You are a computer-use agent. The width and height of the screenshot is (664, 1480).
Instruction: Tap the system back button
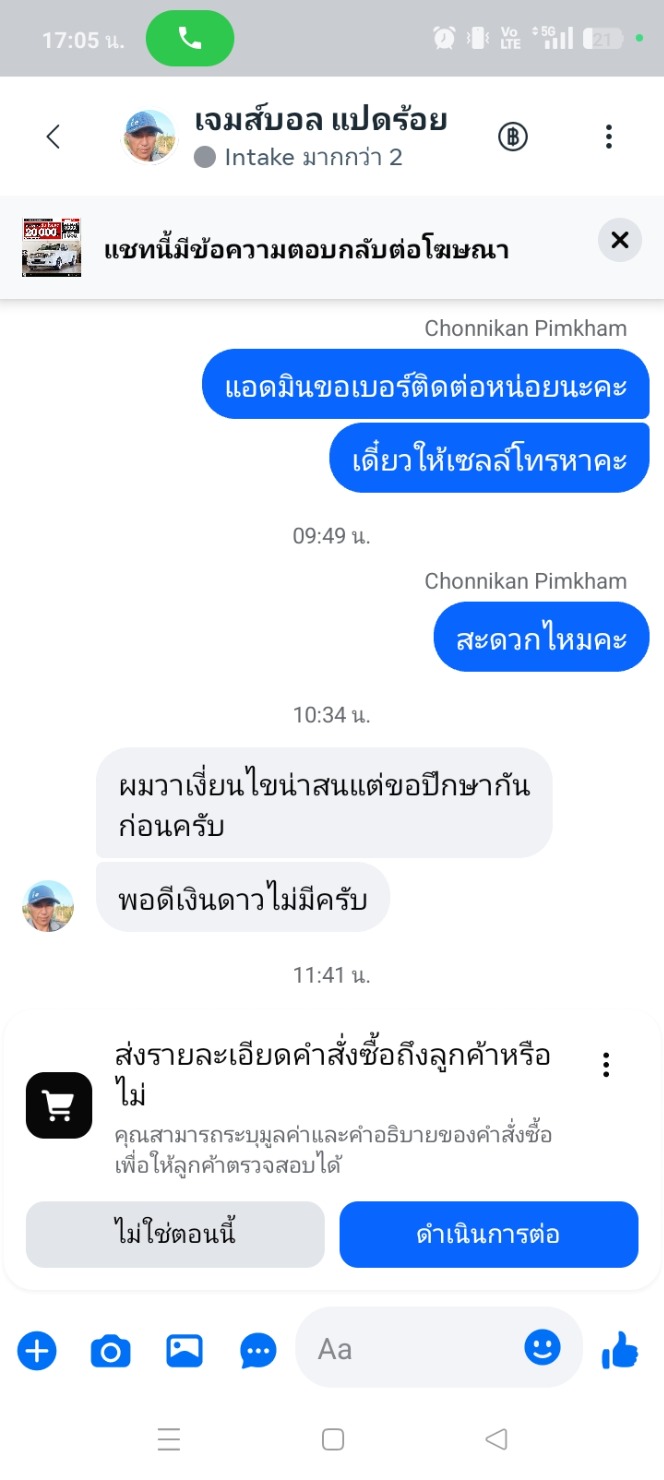pos(496,1439)
